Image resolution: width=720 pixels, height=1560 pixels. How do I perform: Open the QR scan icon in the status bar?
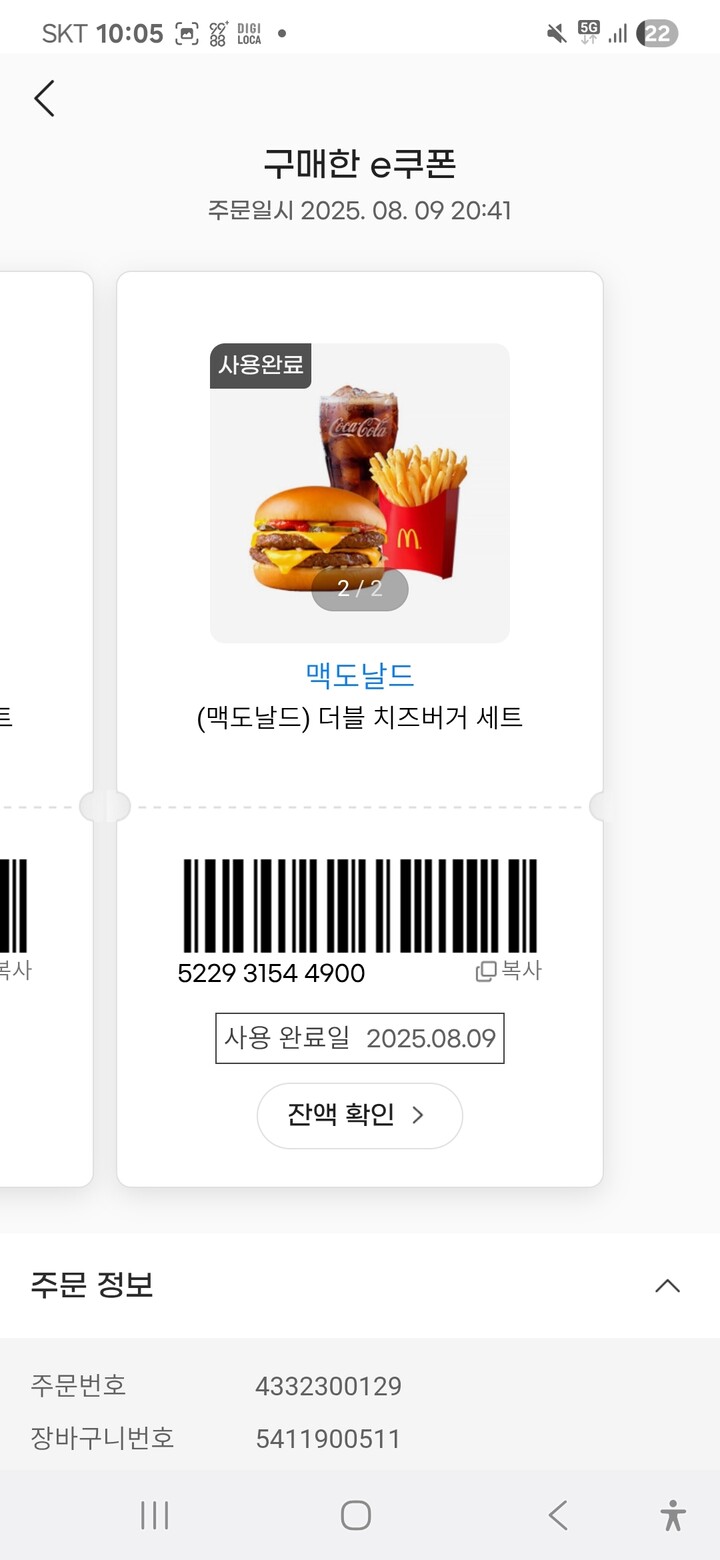pyautogui.click(x=186, y=32)
